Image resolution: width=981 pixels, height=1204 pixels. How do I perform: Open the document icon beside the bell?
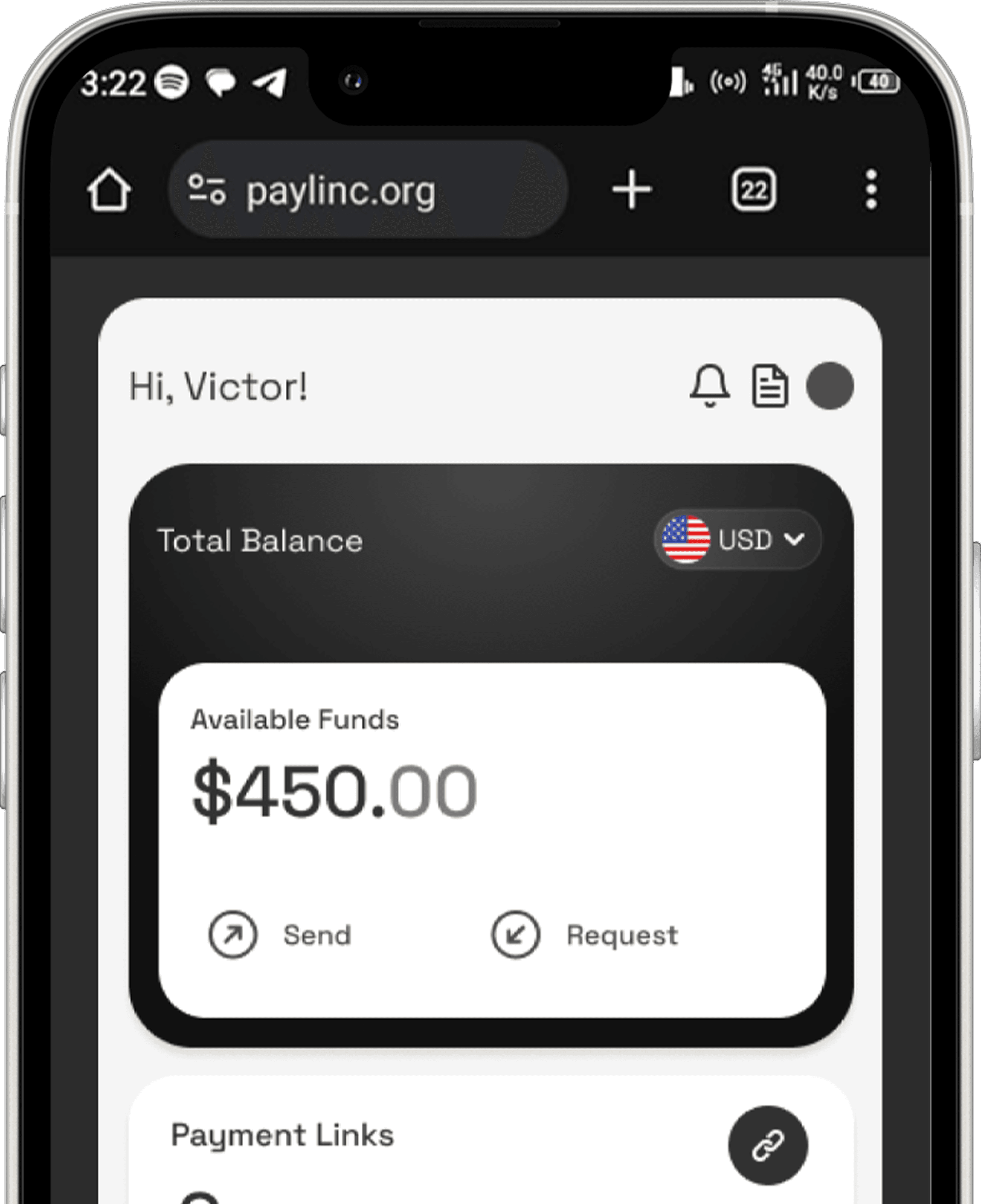[769, 386]
